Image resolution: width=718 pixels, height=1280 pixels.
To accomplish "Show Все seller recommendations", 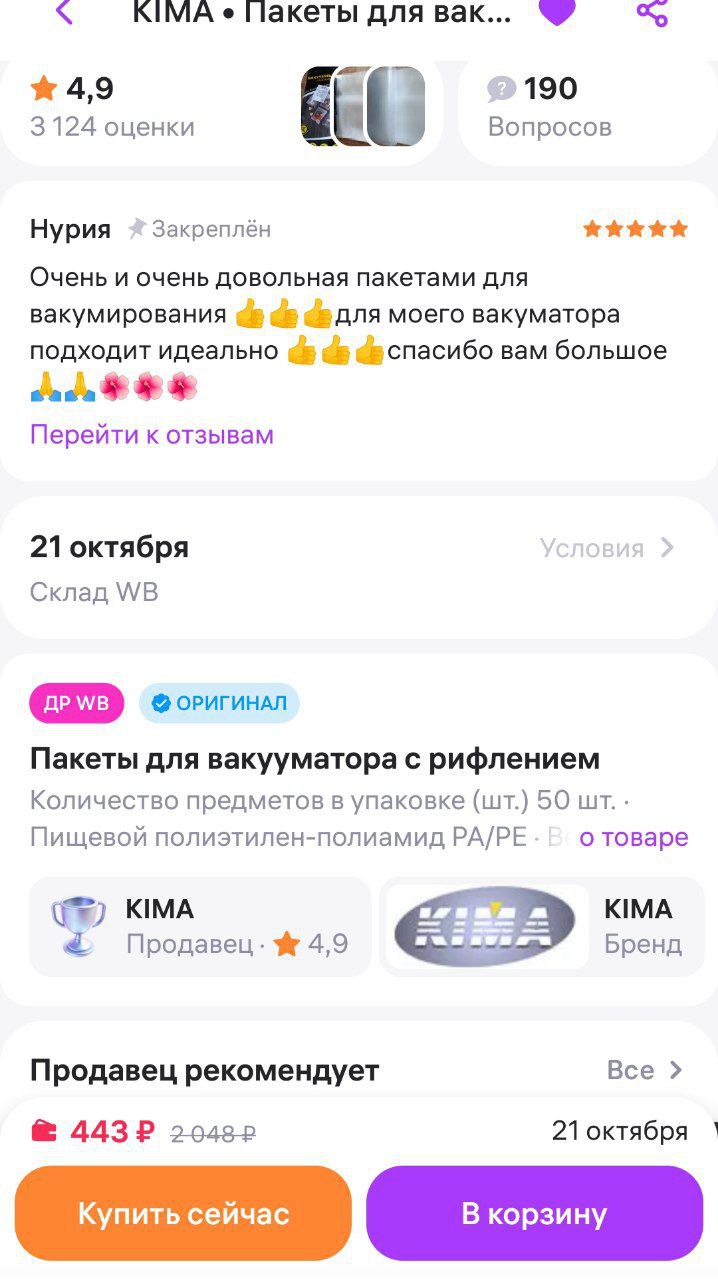I will [644, 1070].
